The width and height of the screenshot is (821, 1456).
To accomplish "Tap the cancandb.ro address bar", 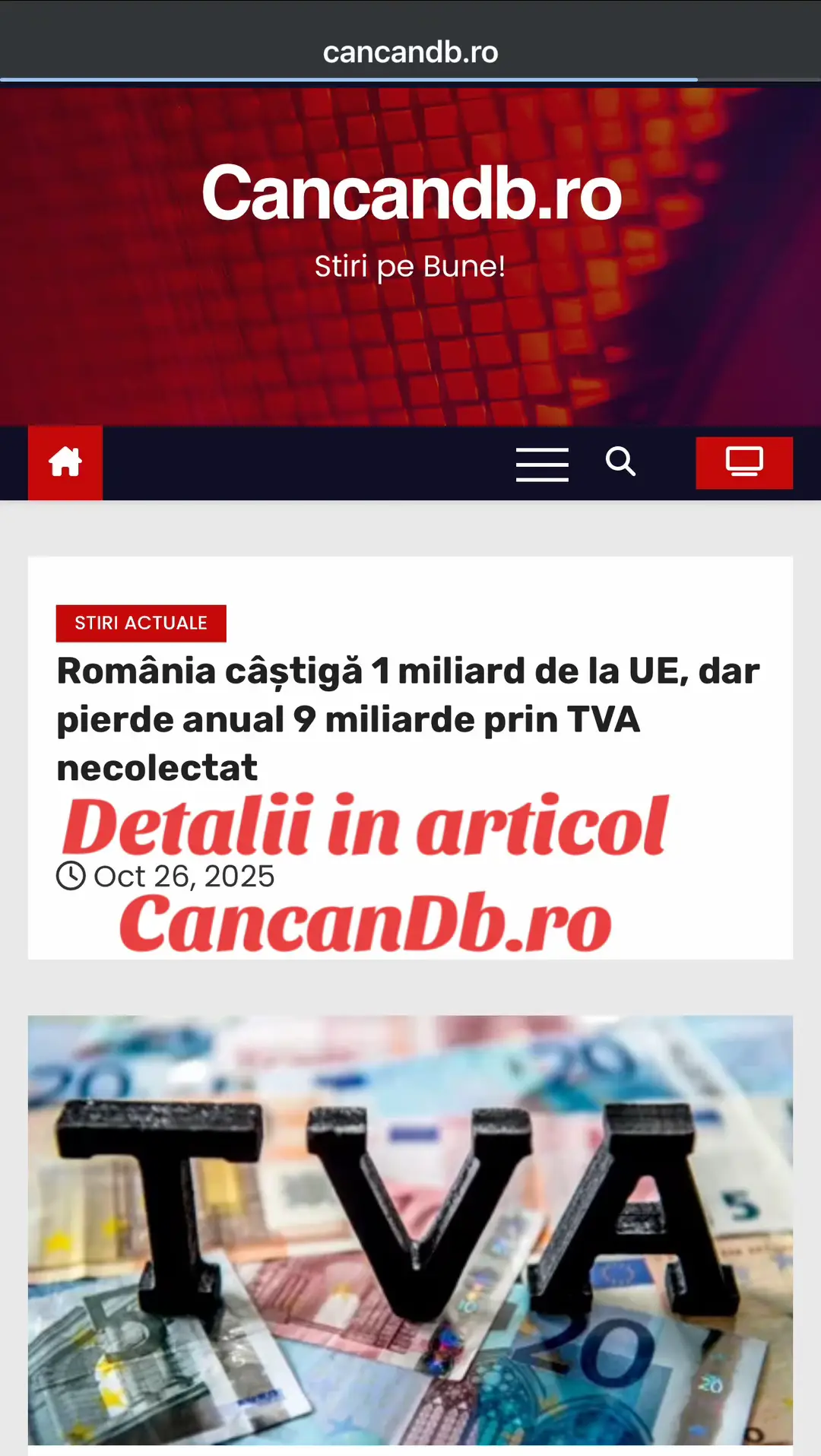I will pyautogui.click(x=410, y=52).
